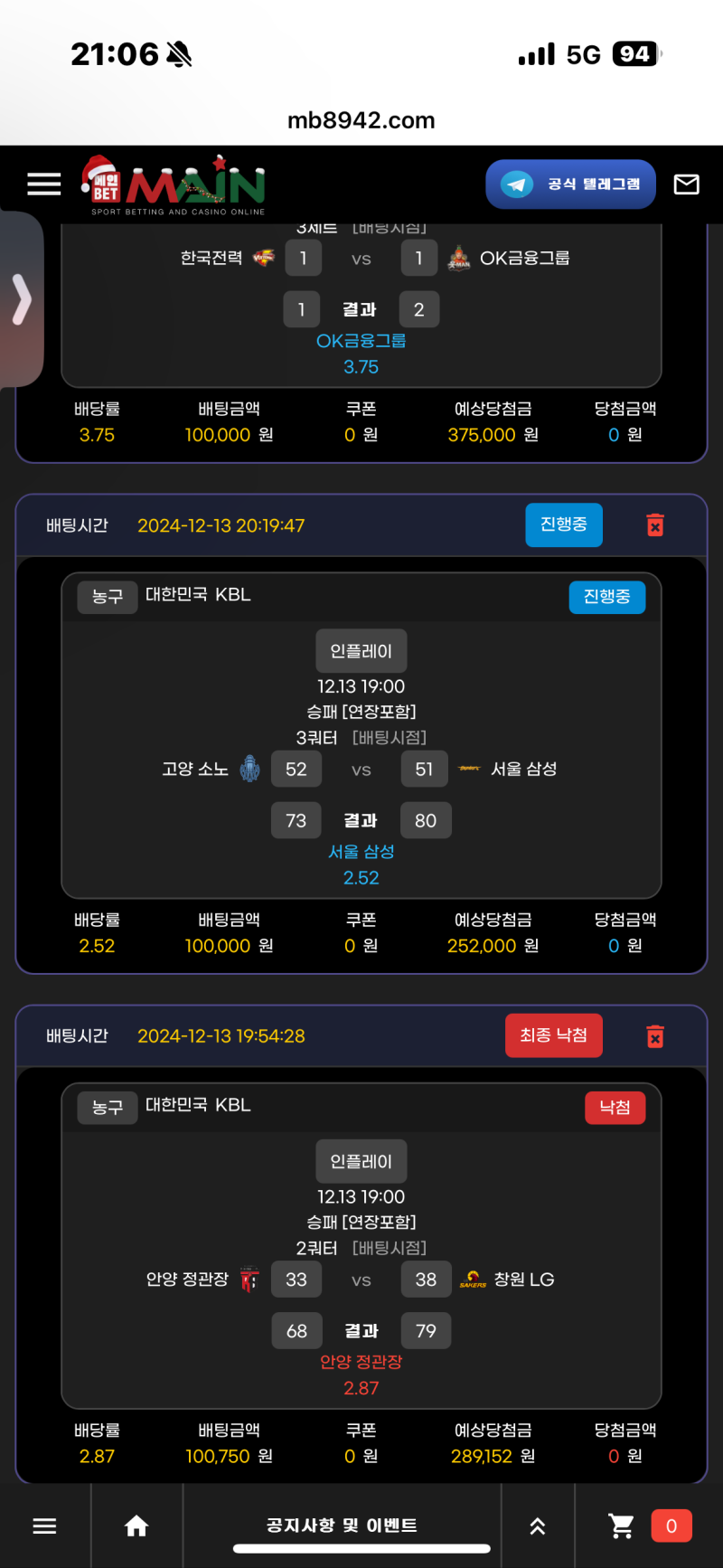Go to the home page
723x1568 pixels.
136,1526
